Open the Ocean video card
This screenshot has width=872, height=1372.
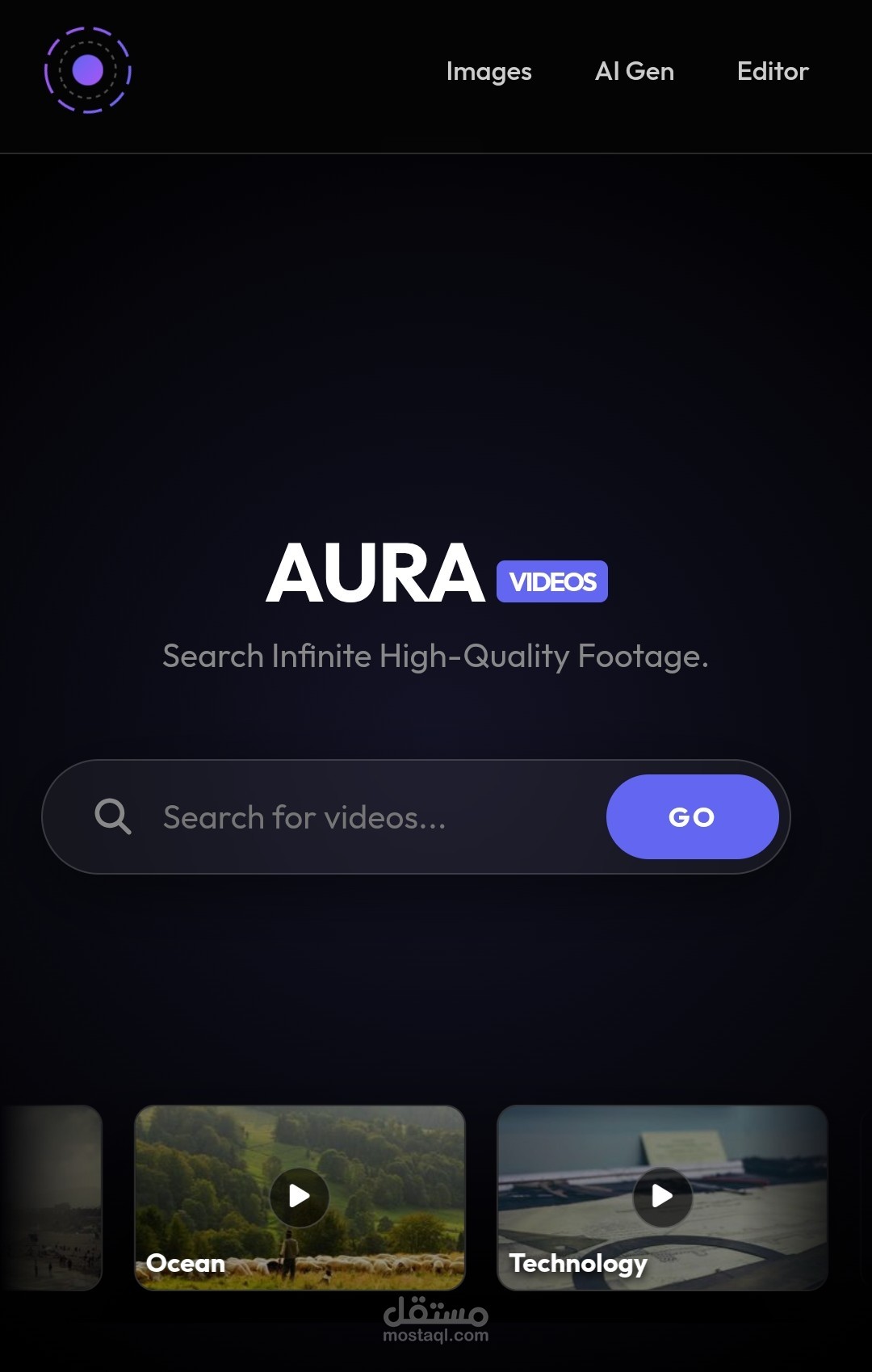tap(300, 1198)
